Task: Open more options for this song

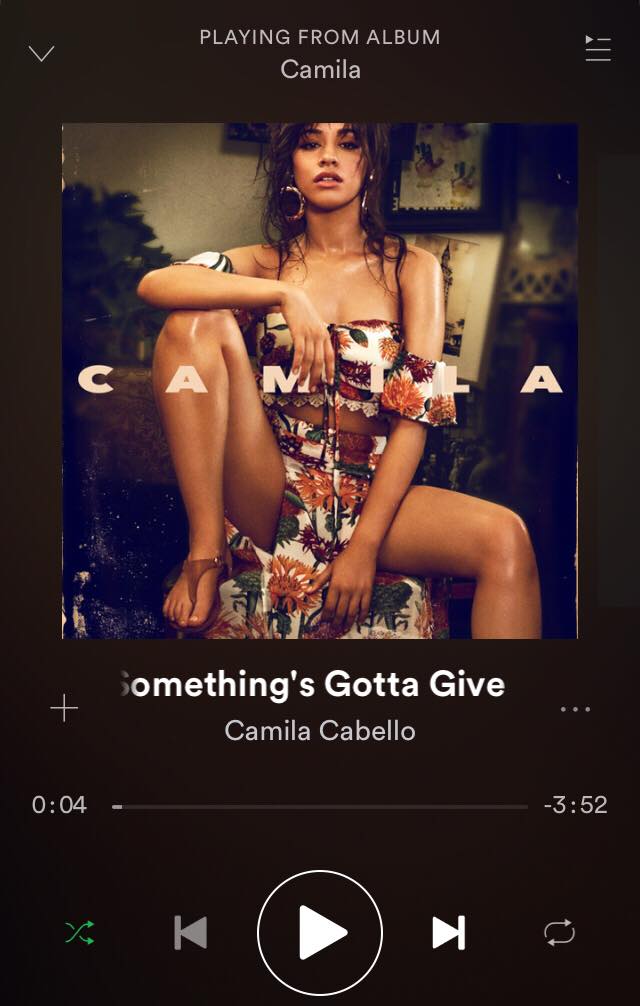Action: (x=576, y=709)
